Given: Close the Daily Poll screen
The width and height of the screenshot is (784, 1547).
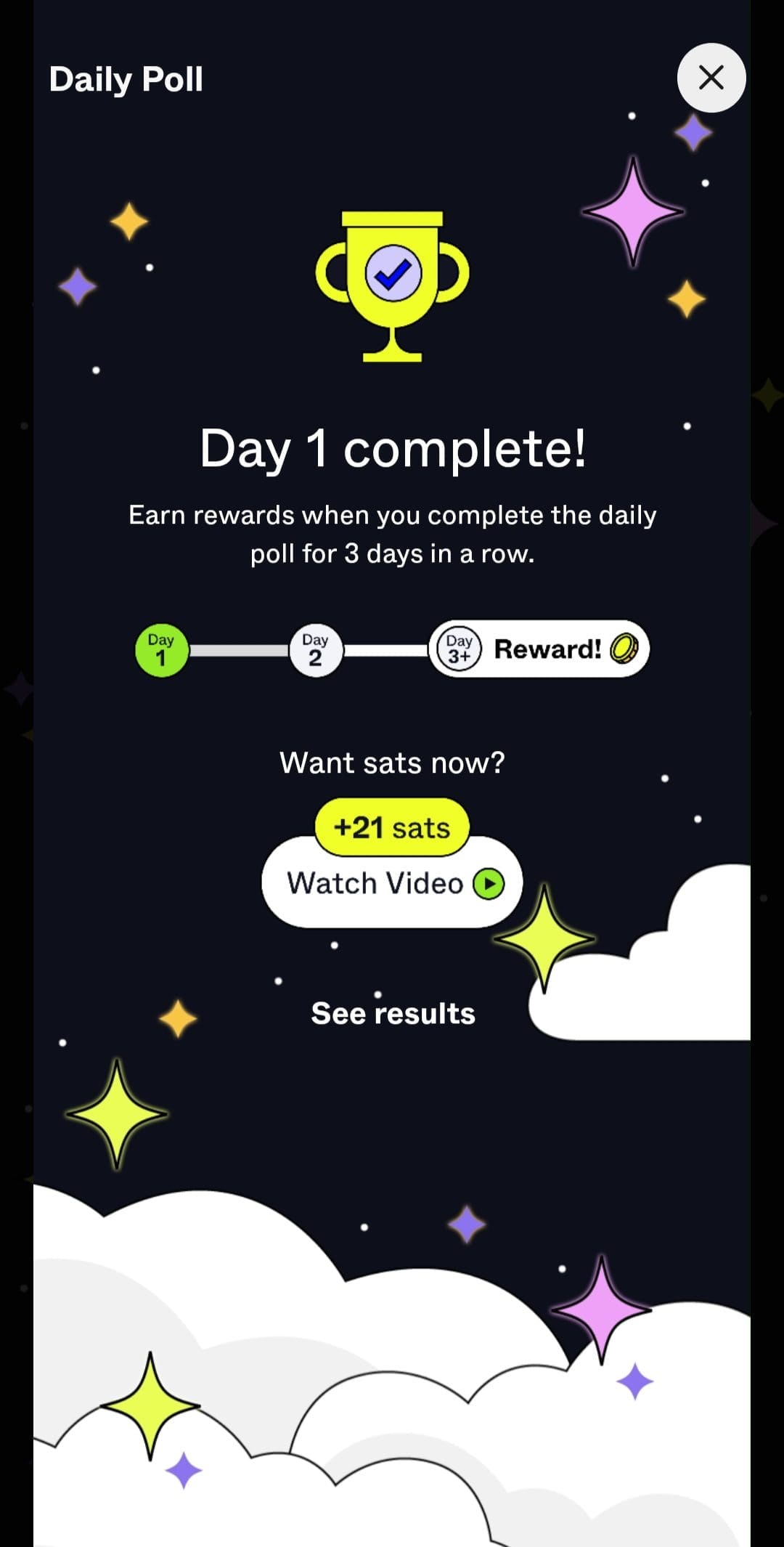Looking at the screenshot, I should point(711,78).
